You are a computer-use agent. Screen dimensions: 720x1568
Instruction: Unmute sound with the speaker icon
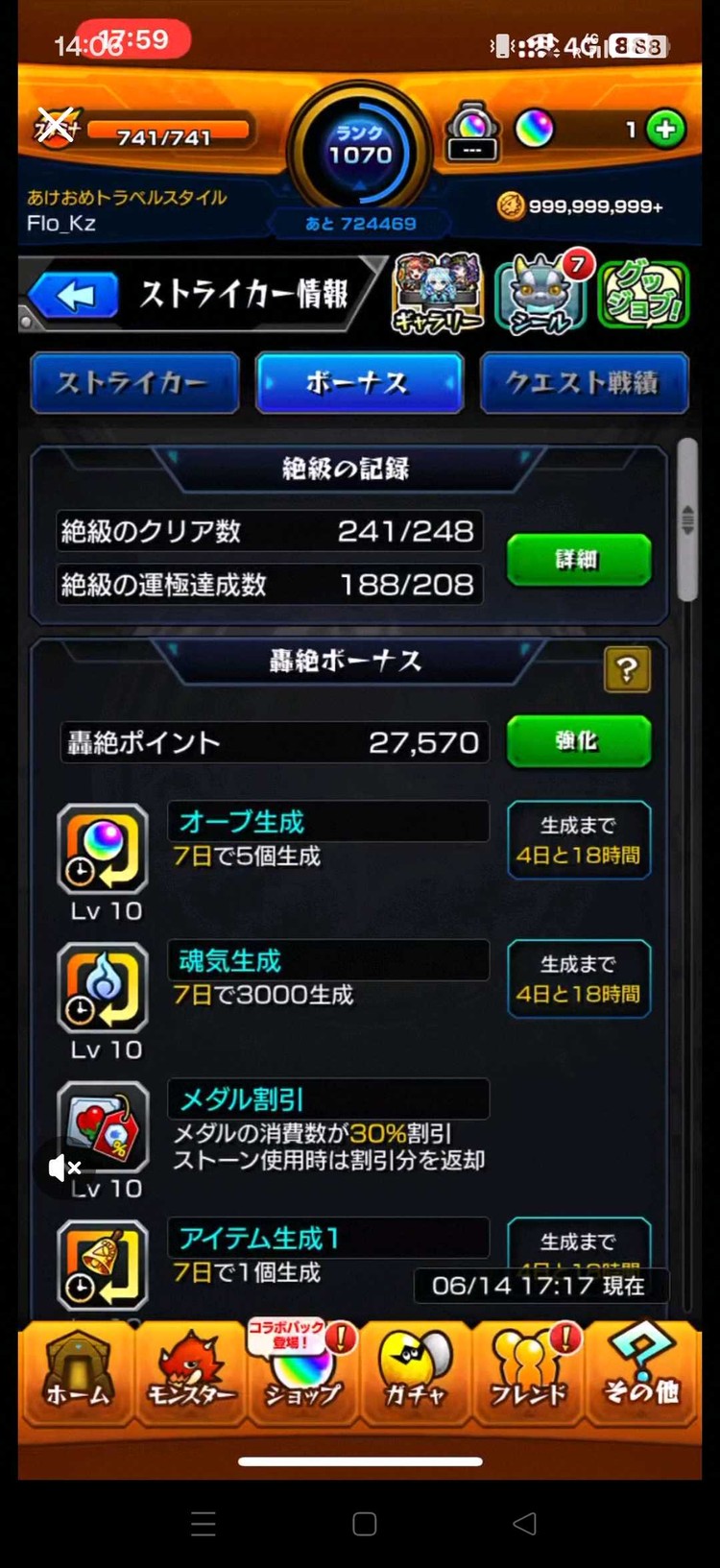pos(64,1168)
